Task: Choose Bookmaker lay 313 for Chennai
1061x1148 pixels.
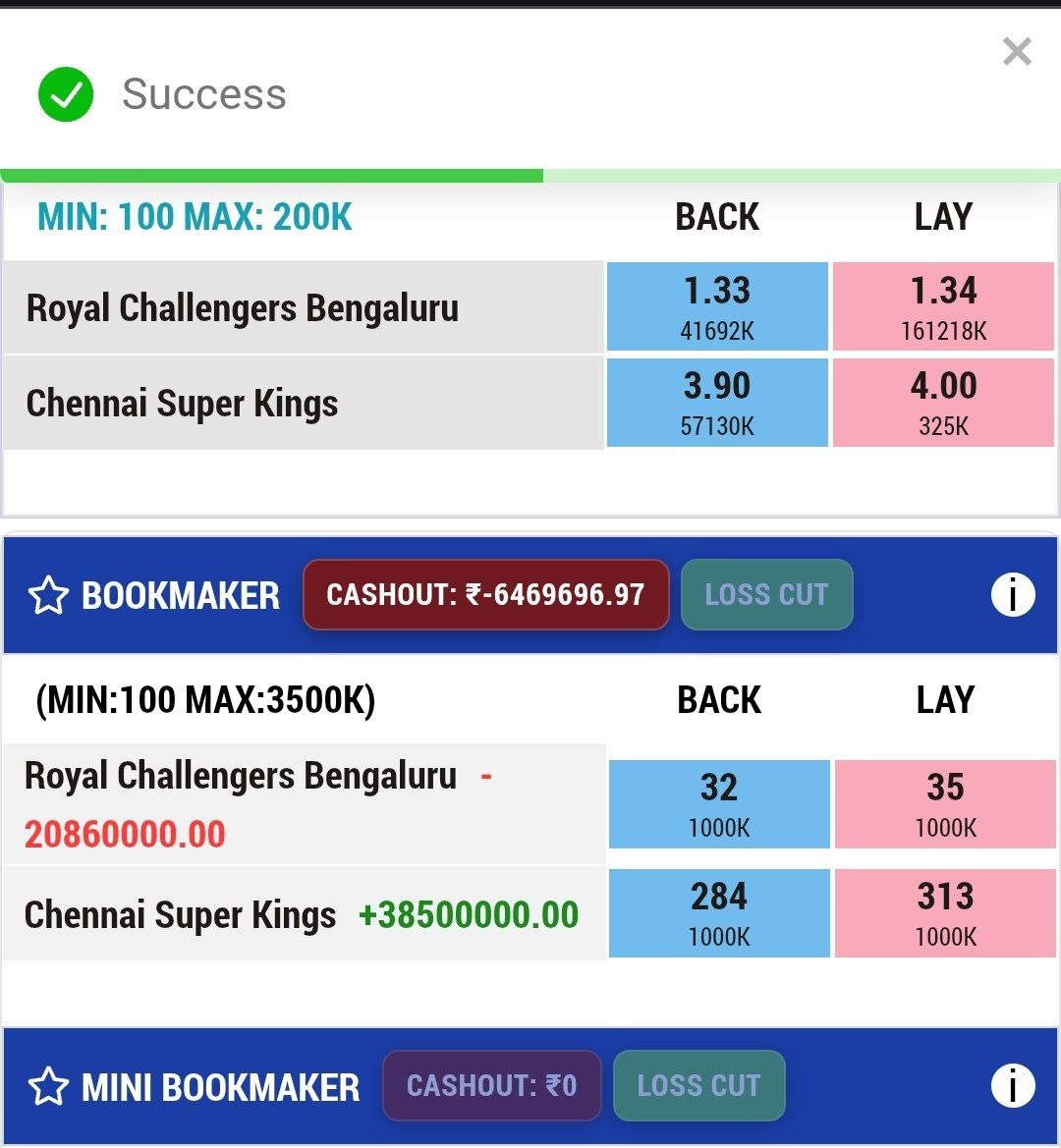Action: (945, 912)
